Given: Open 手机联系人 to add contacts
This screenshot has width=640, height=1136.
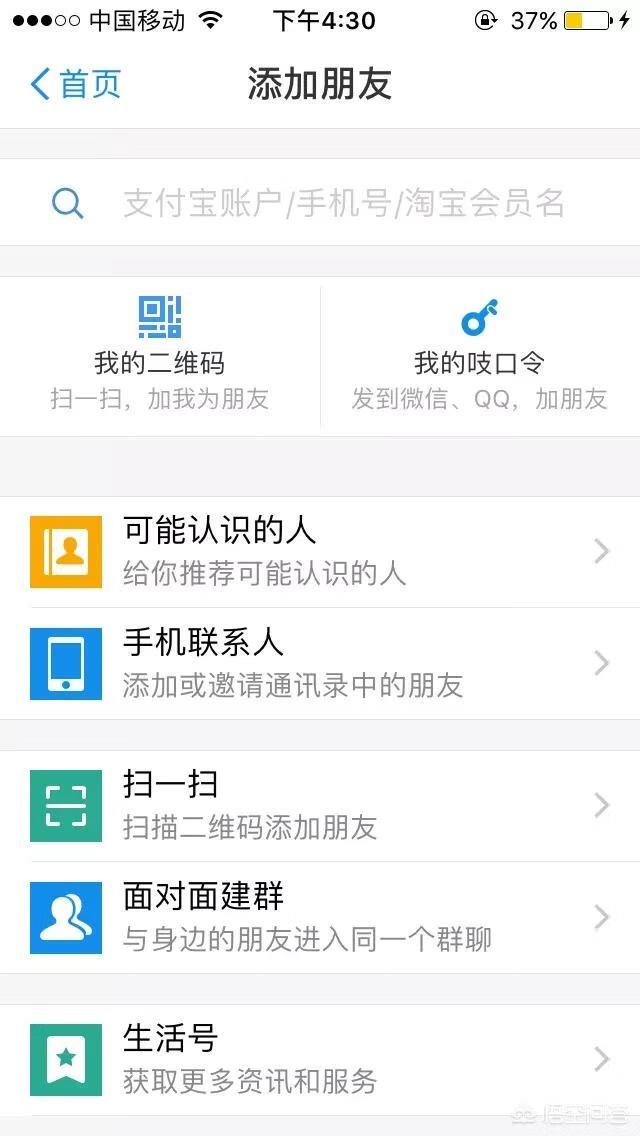Looking at the screenshot, I should tap(320, 664).
